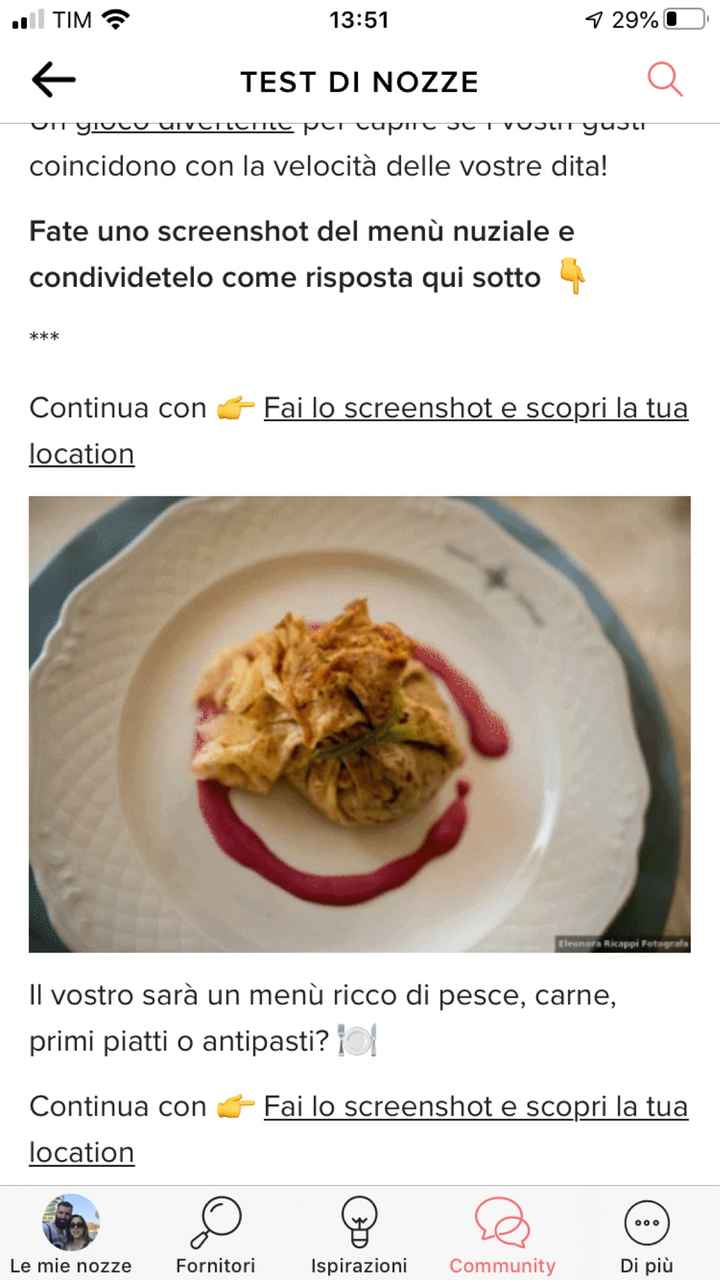Open the Di più ellipsis icon
This screenshot has width=720, height=1280.
tap(647, 1221)
